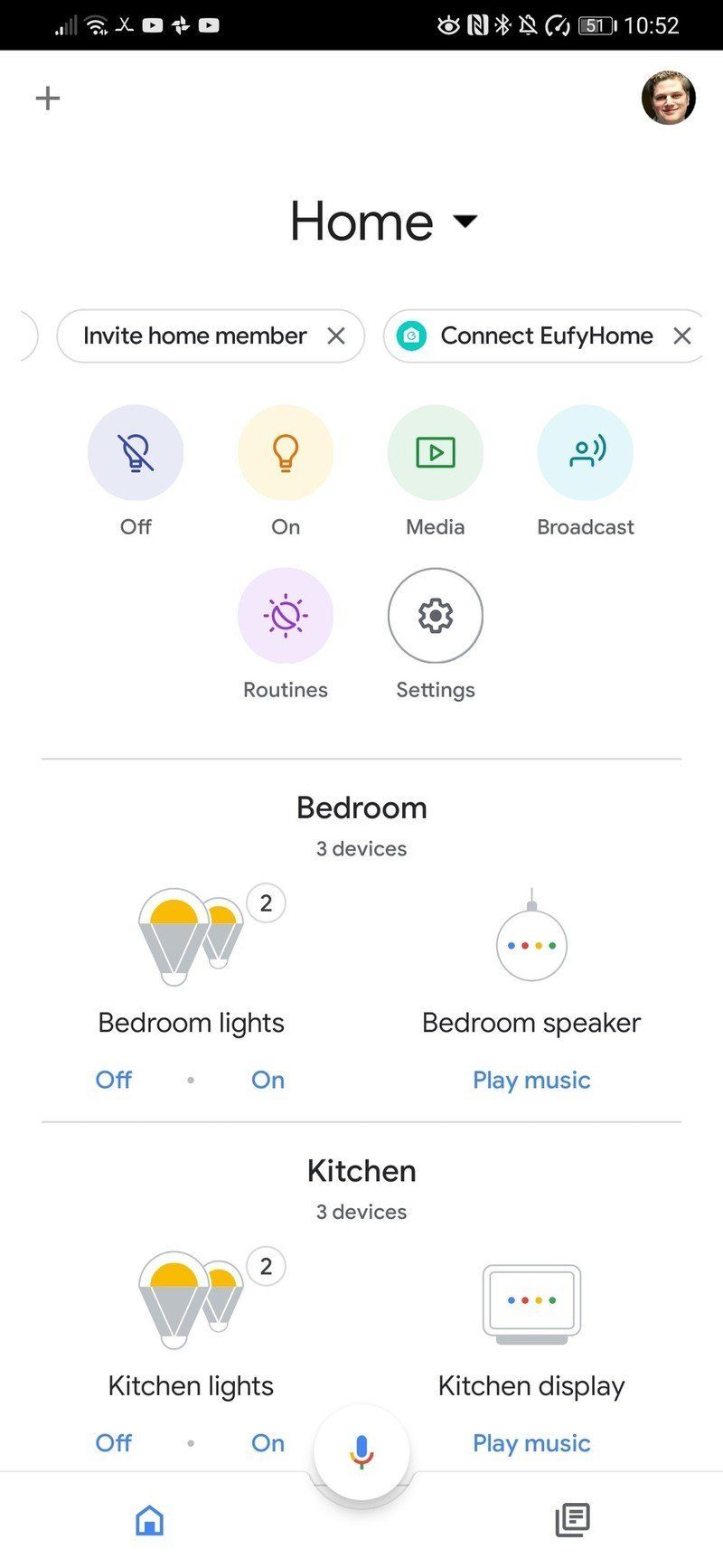Image resolution: width=723 pixels, height=1568 pixels.
Task: Select the Invite home member chip
Action: tap(194, 336)
